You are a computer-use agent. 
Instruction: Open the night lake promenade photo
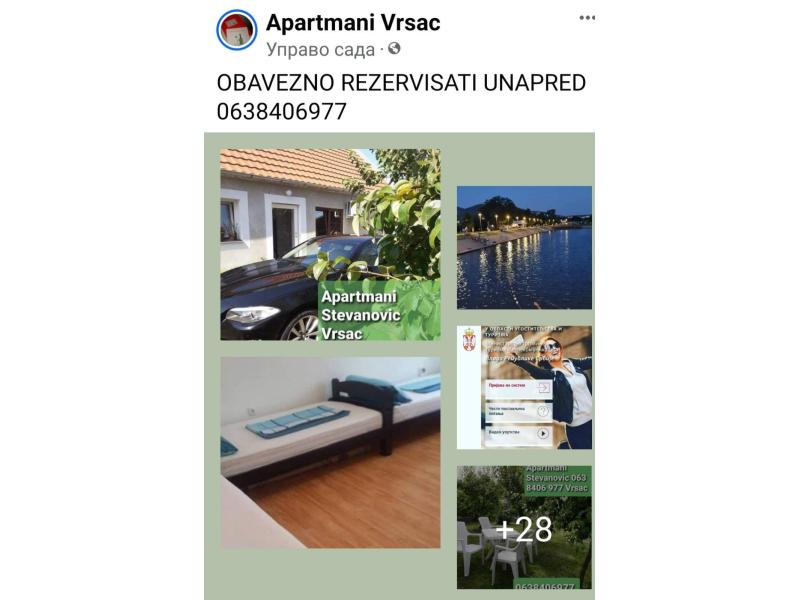(524, 247)
